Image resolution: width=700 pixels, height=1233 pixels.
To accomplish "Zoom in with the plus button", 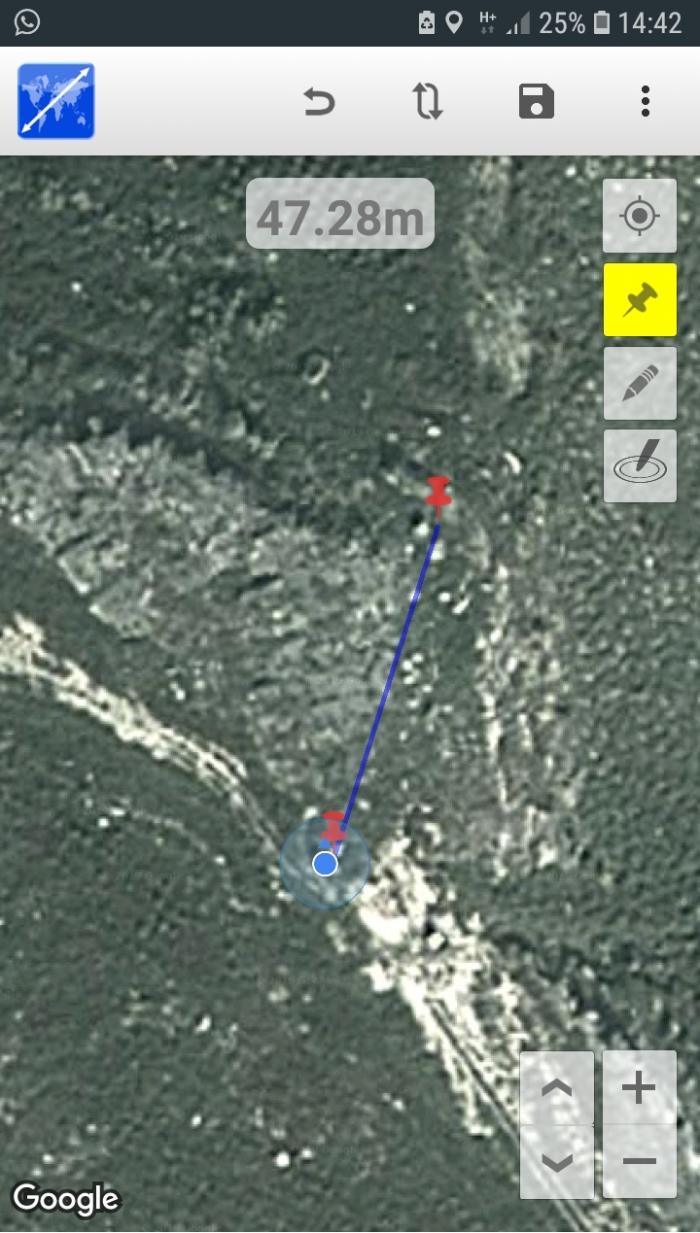I will (640, 1087).
